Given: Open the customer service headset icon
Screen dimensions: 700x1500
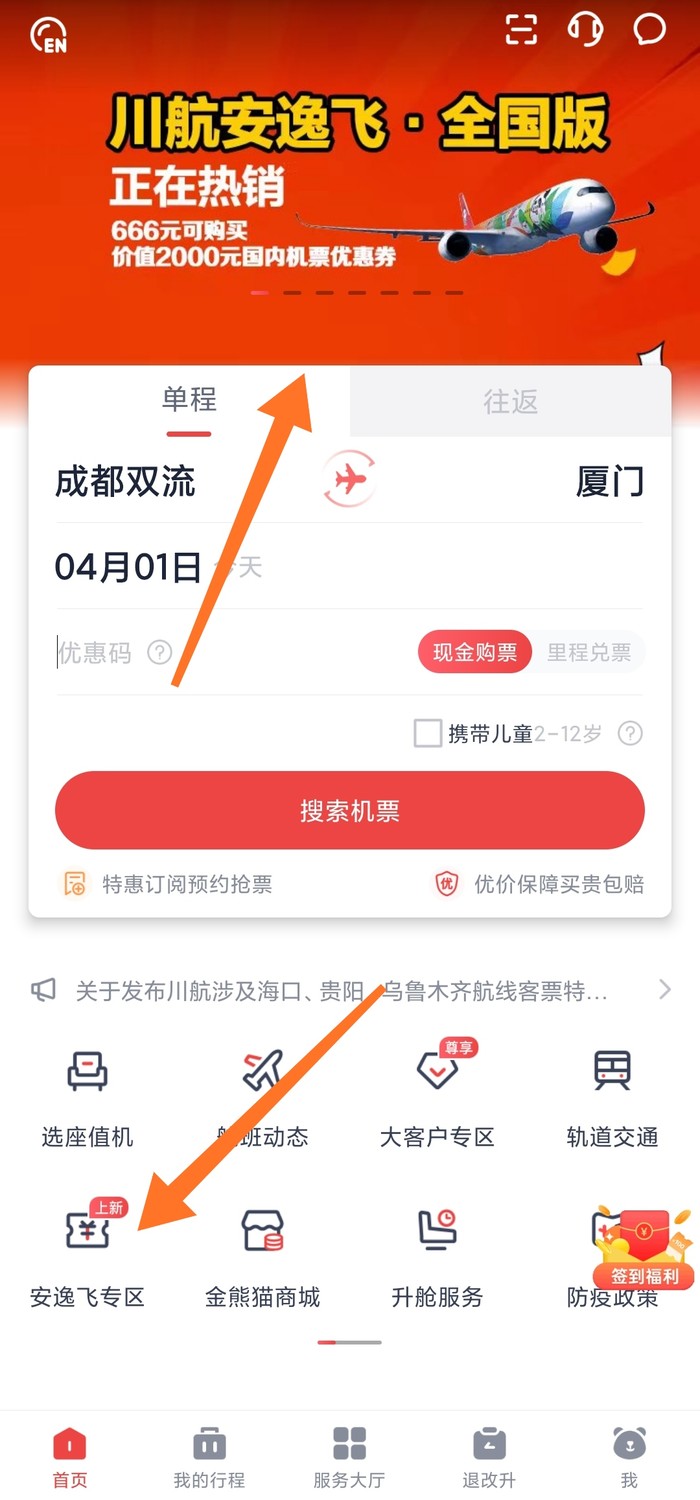Looking at the screenshot, I should (585, 30).
